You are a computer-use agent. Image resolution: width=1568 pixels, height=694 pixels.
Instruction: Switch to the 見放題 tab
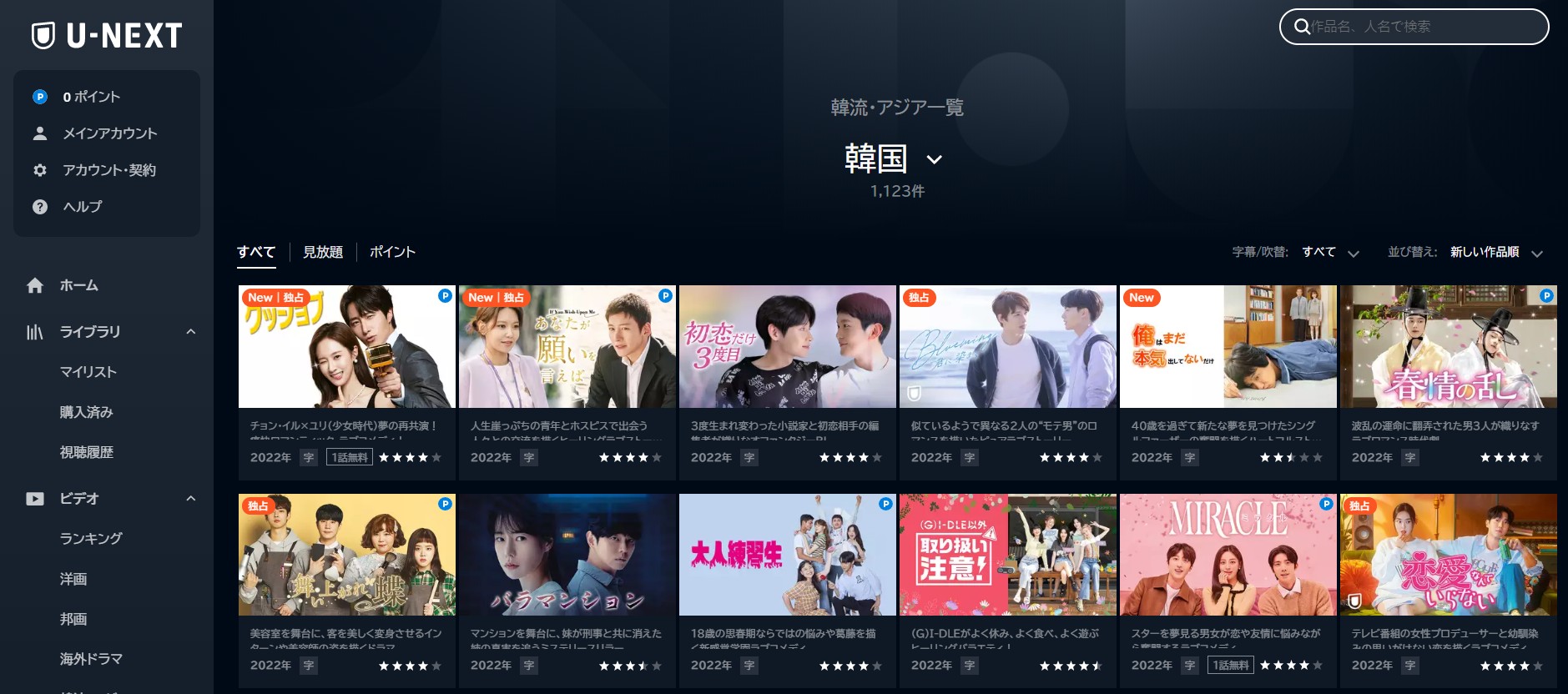pos(322,252)
